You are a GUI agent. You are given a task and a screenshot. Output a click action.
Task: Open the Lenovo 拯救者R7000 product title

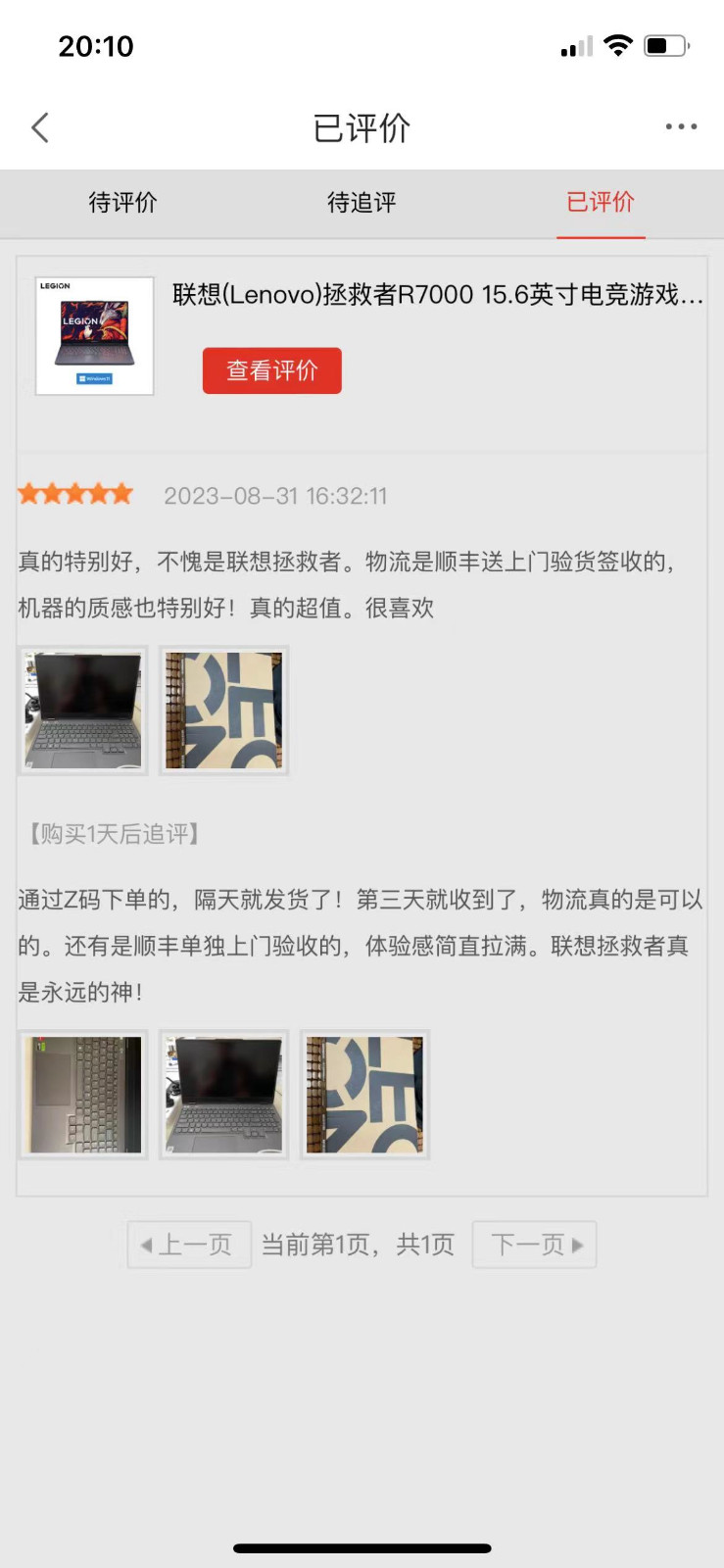point(437,294)
